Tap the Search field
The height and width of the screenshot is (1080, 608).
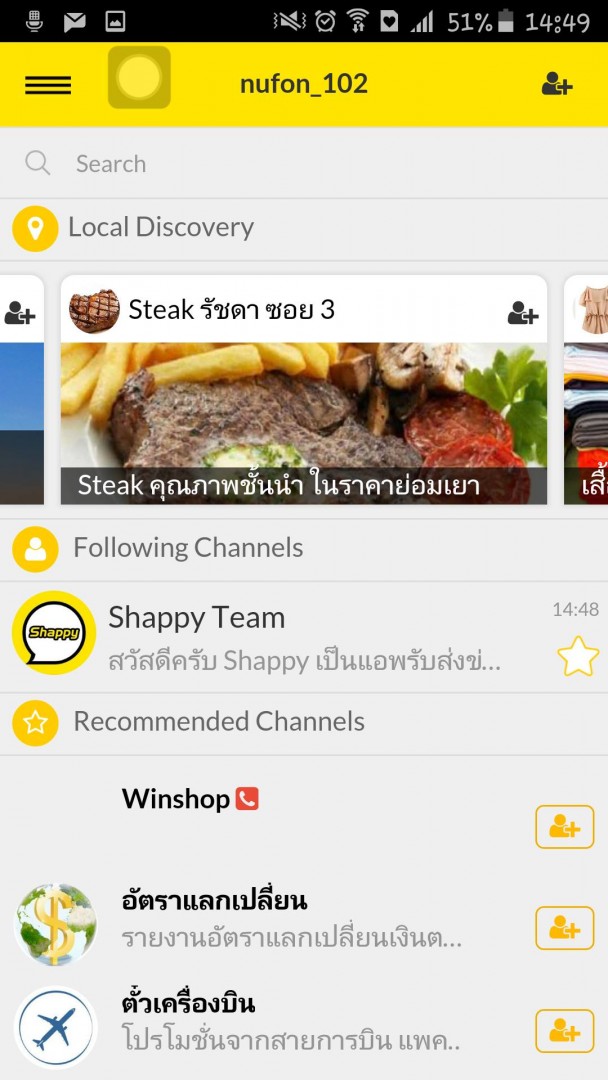point(300,164)
